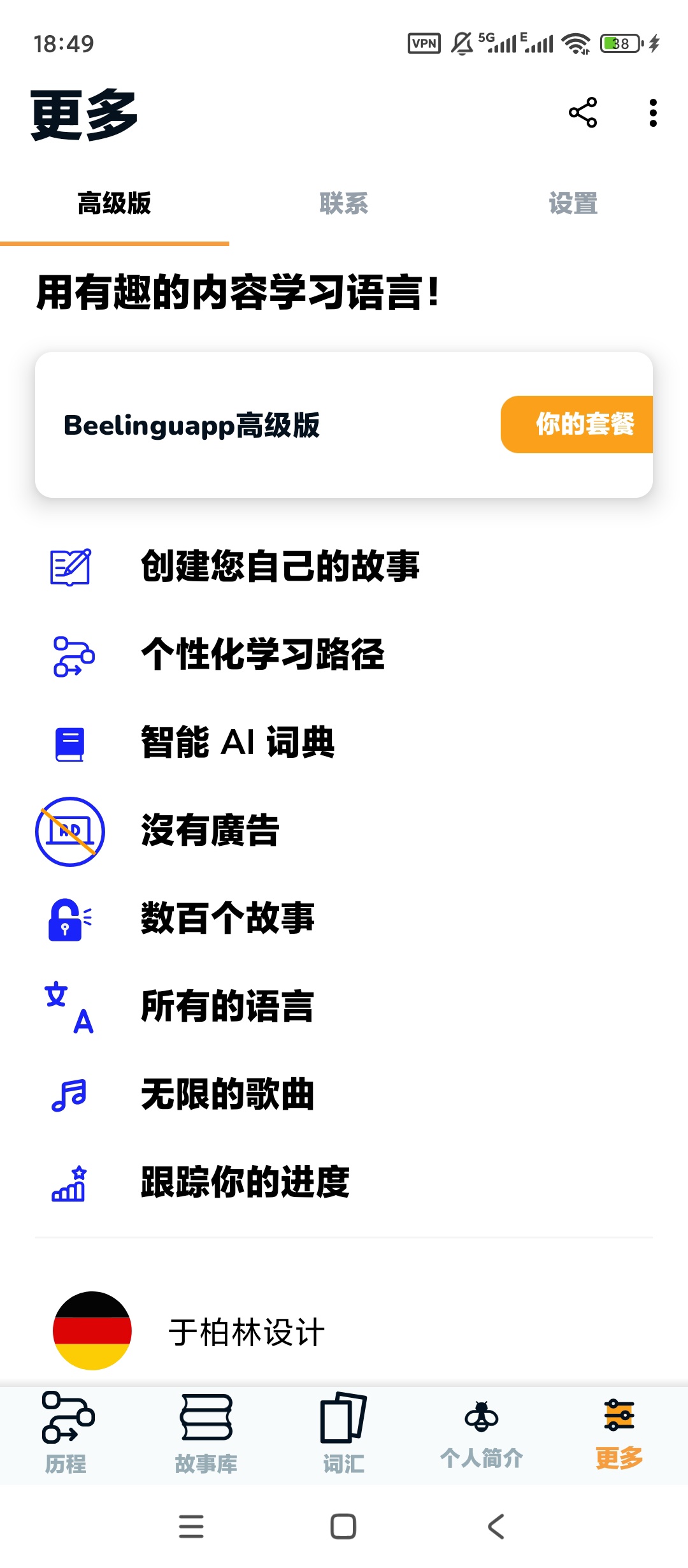
Task: Open the 设置 tab
Action: (572, 203)
